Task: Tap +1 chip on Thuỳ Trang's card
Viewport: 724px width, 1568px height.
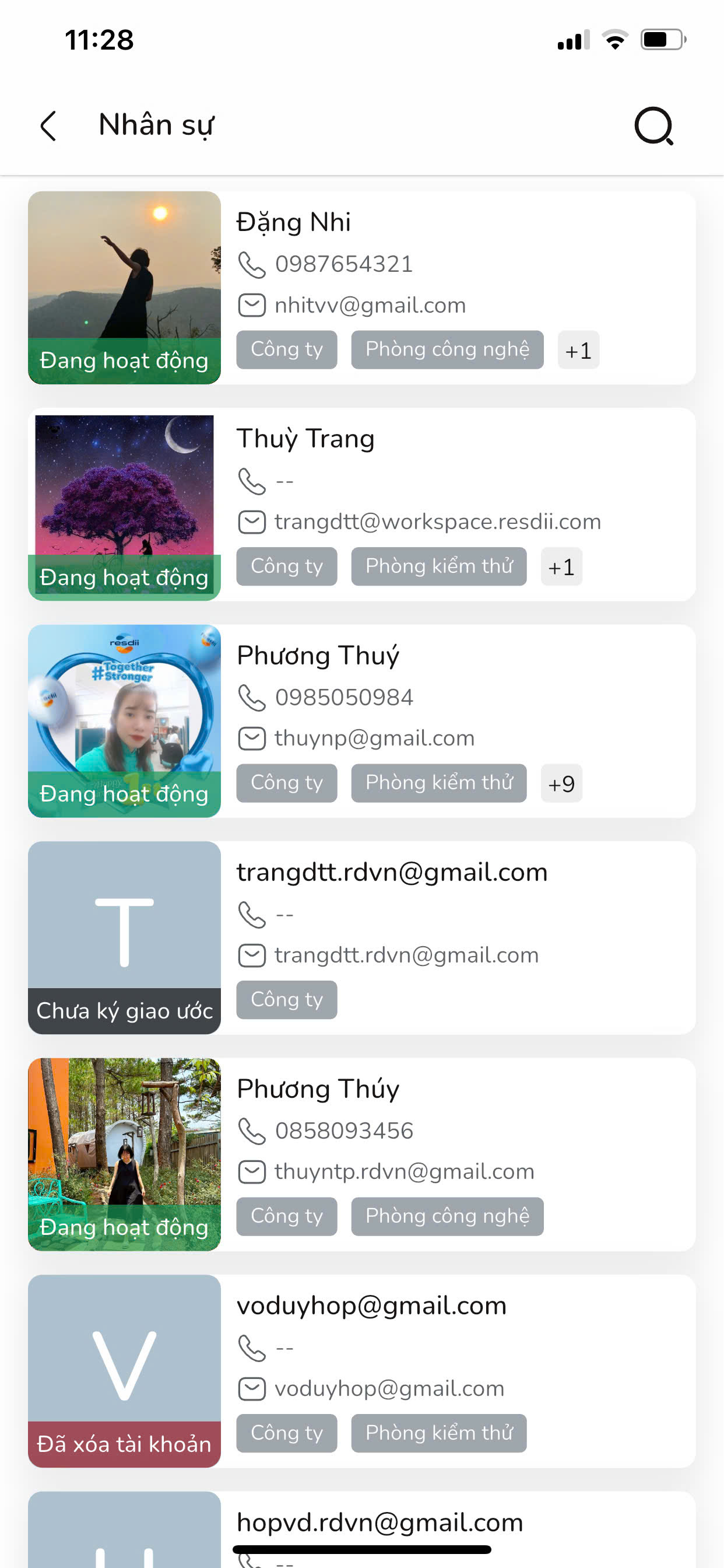Action: pos(561,566)
